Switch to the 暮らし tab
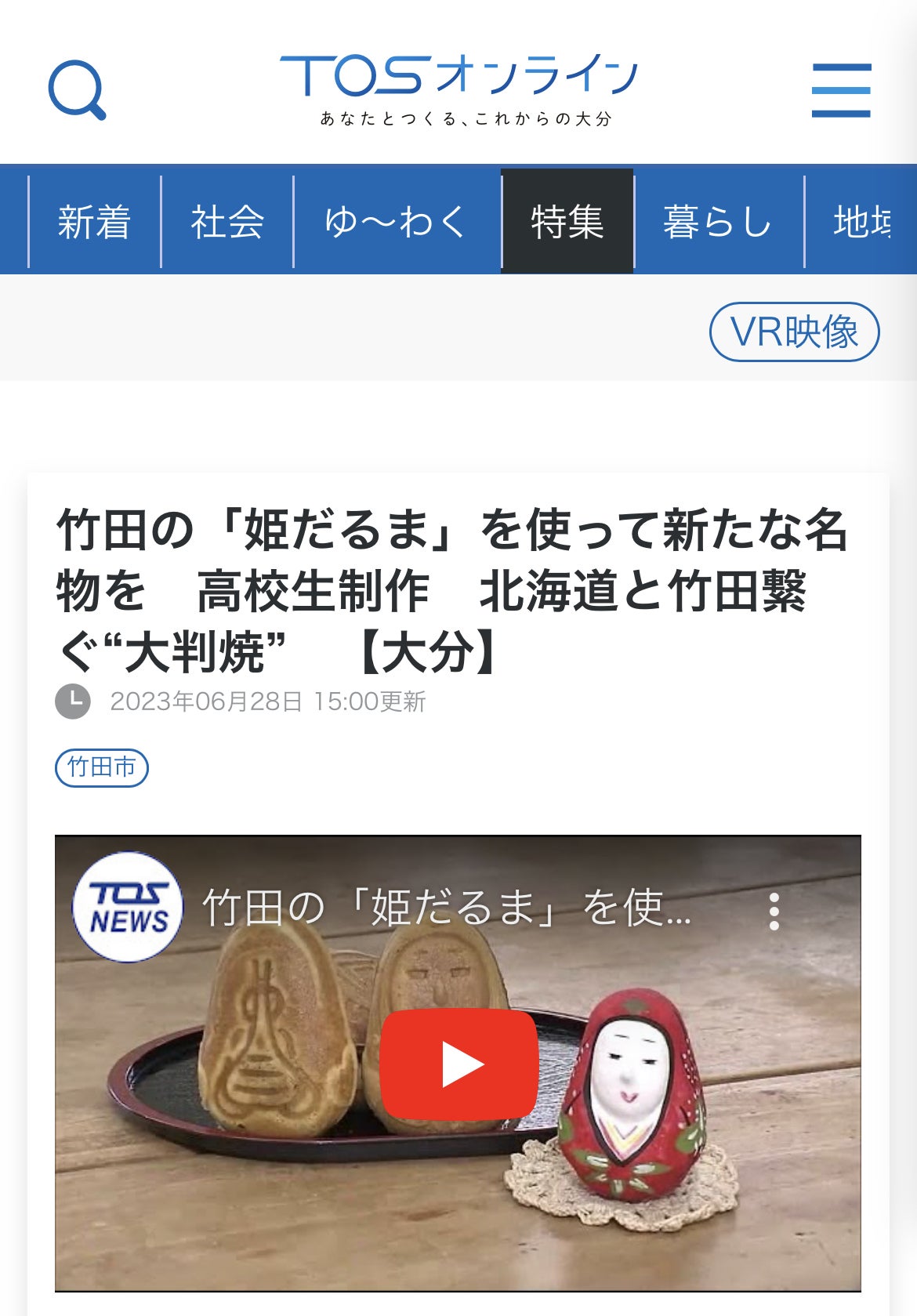The width and height of the screenshot is (917, 1316). (x=718, y=222)
